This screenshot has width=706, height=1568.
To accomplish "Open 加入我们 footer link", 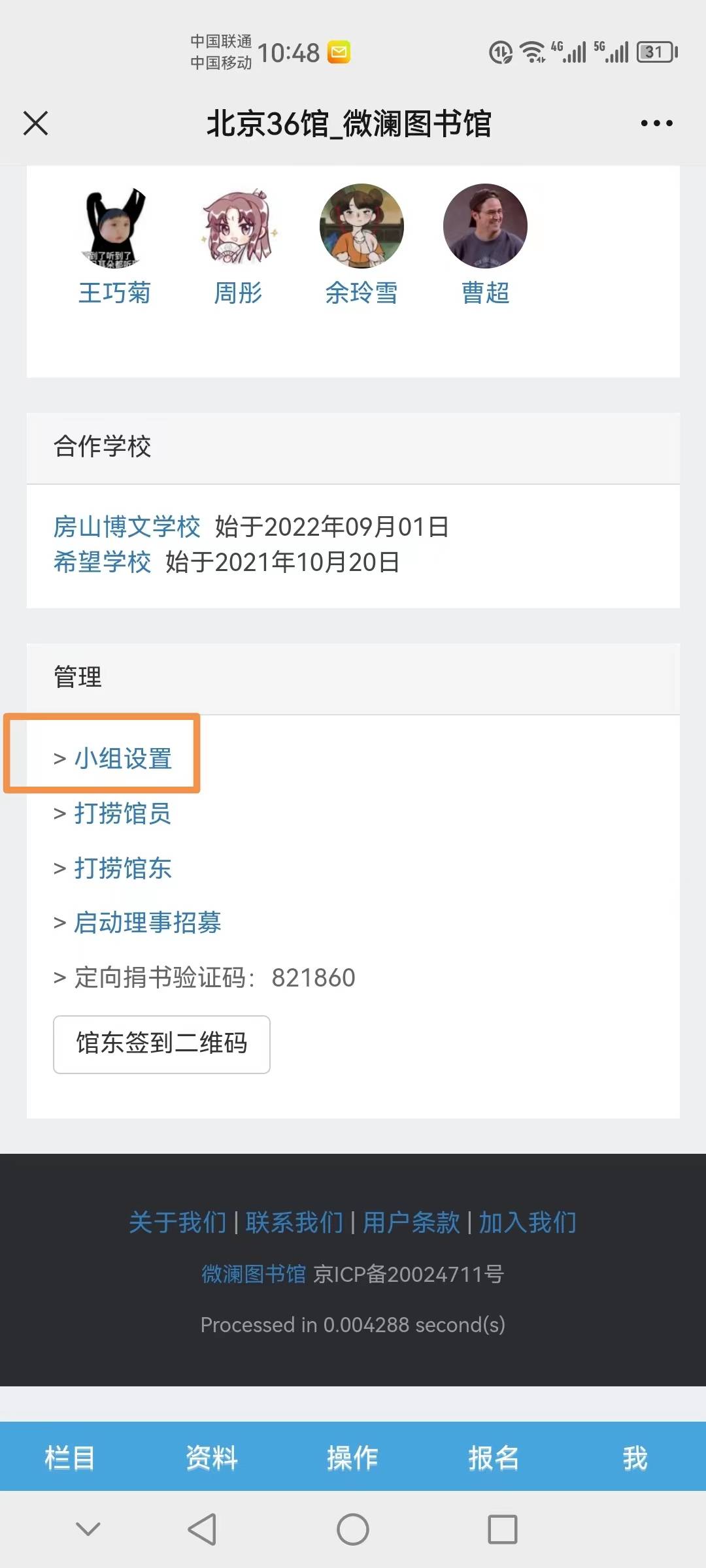I will click(x=528, y=1222).
